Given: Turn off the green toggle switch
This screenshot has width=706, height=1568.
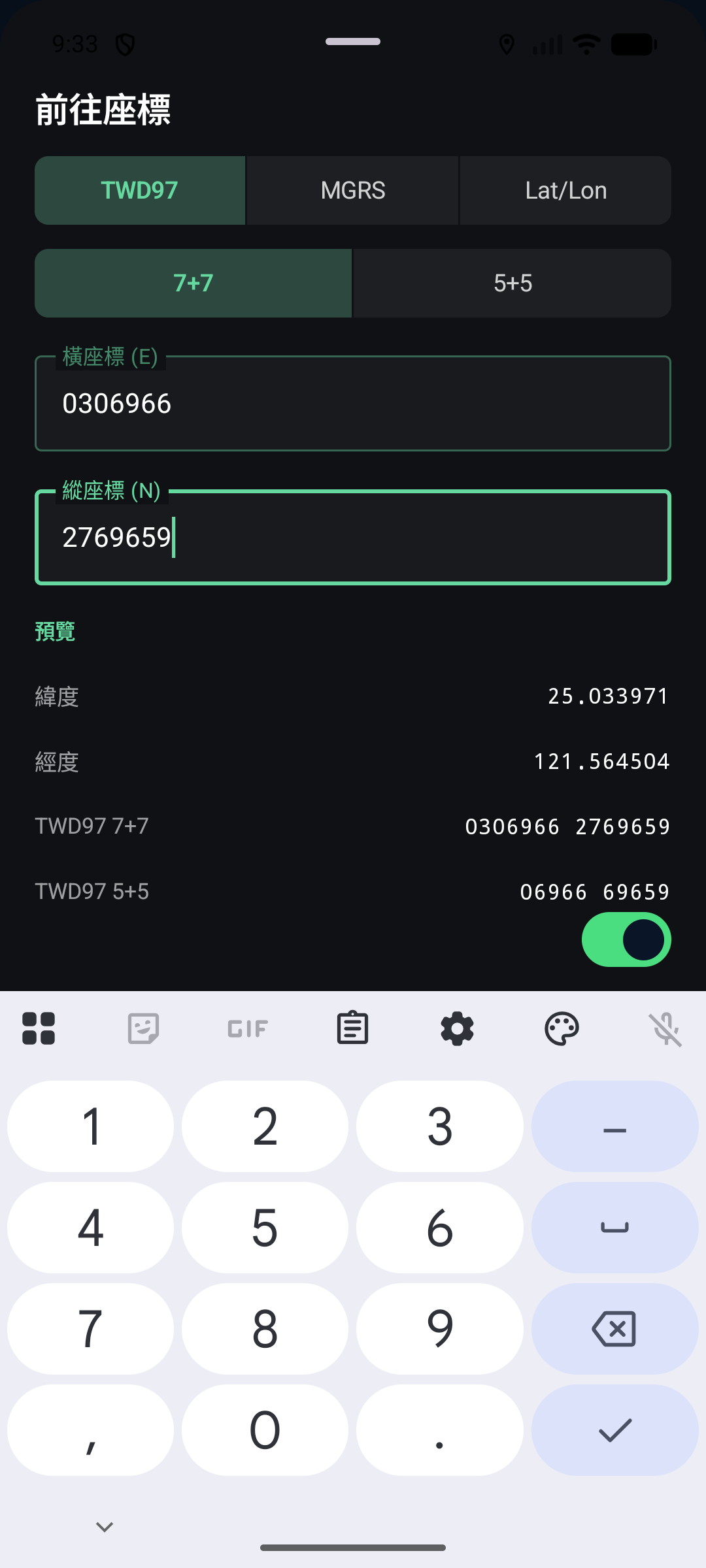Looking at the screenshot, I should coord(626,939).
